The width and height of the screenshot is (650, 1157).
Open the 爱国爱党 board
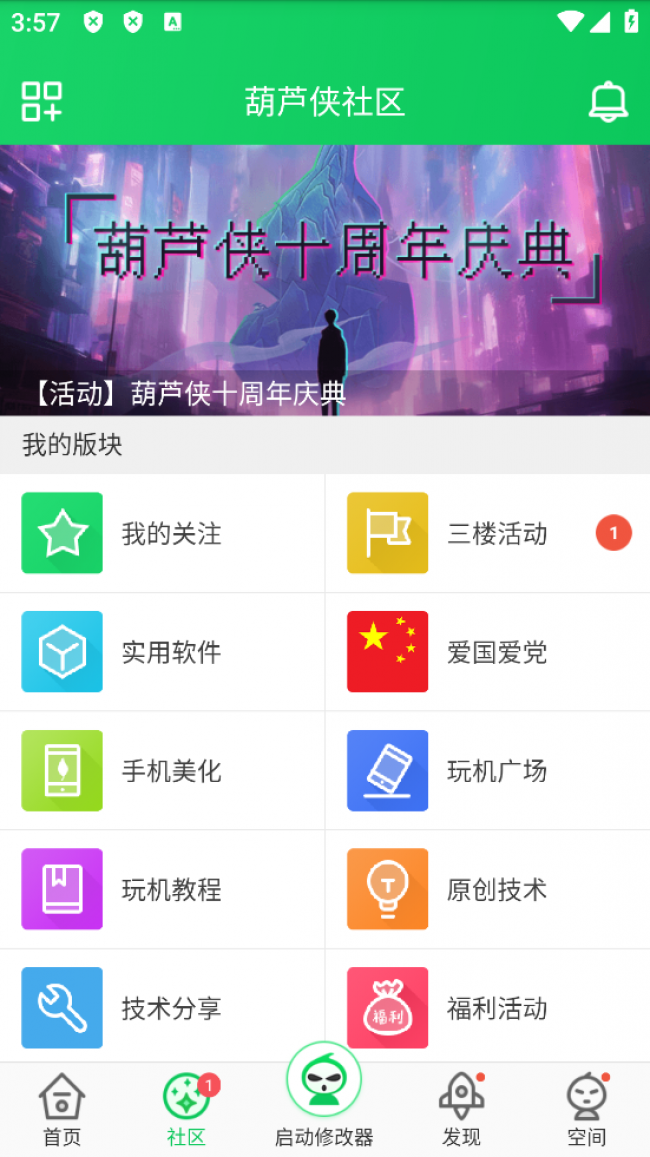487,652
